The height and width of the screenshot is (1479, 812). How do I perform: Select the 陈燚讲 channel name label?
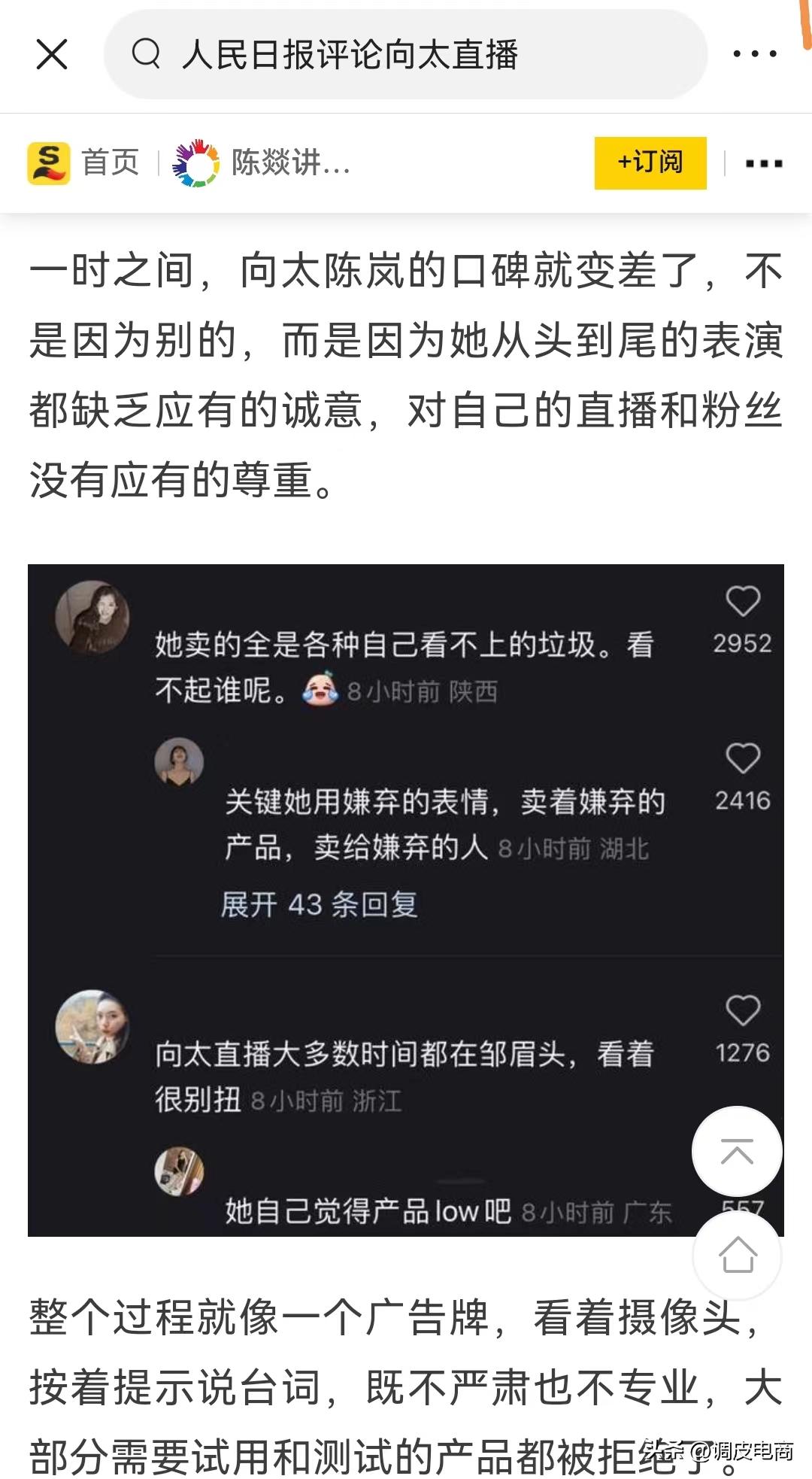pyautogui.click(x=289, y=162)
